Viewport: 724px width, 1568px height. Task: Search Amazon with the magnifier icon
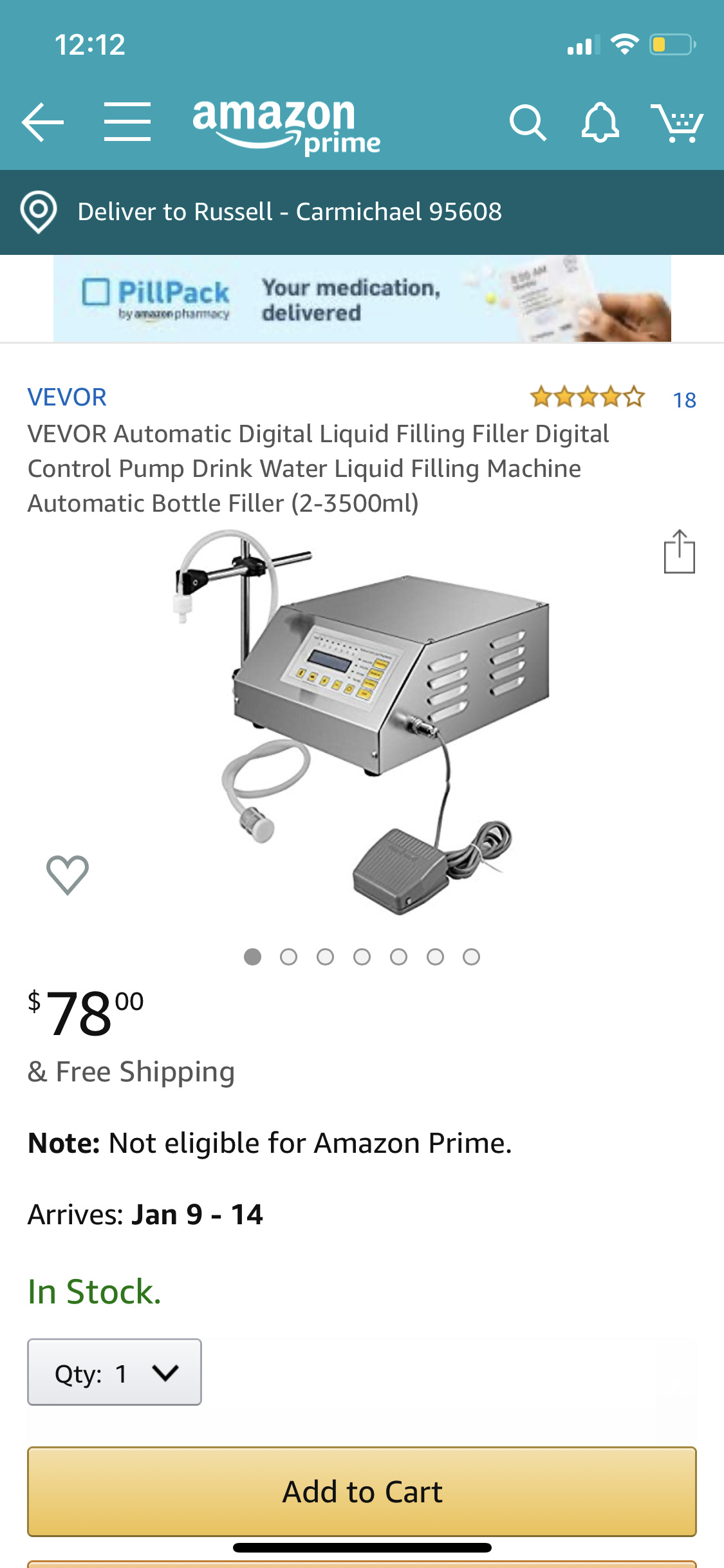tap(527, 122)
